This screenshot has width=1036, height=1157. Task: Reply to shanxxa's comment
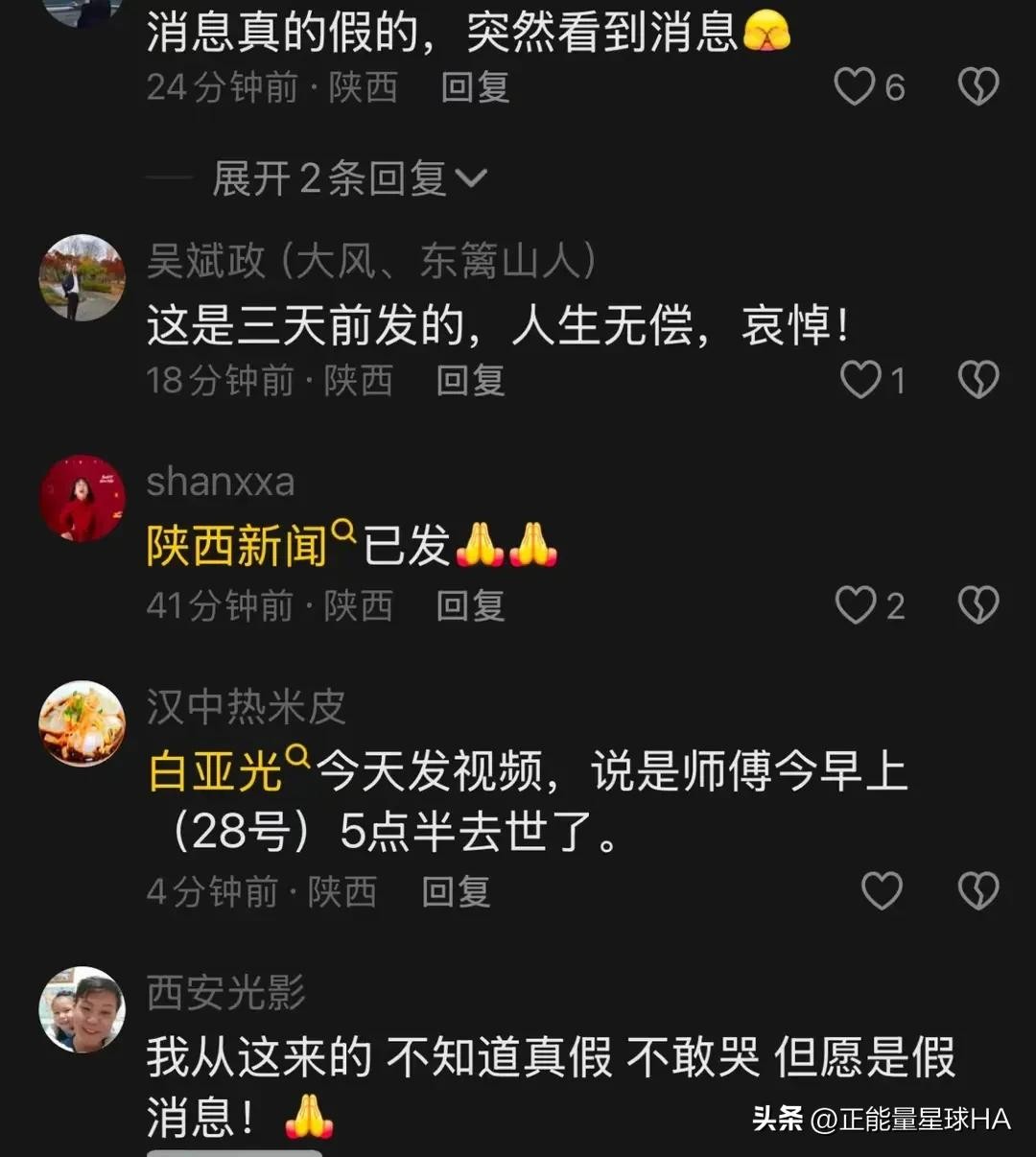[470, 606]
